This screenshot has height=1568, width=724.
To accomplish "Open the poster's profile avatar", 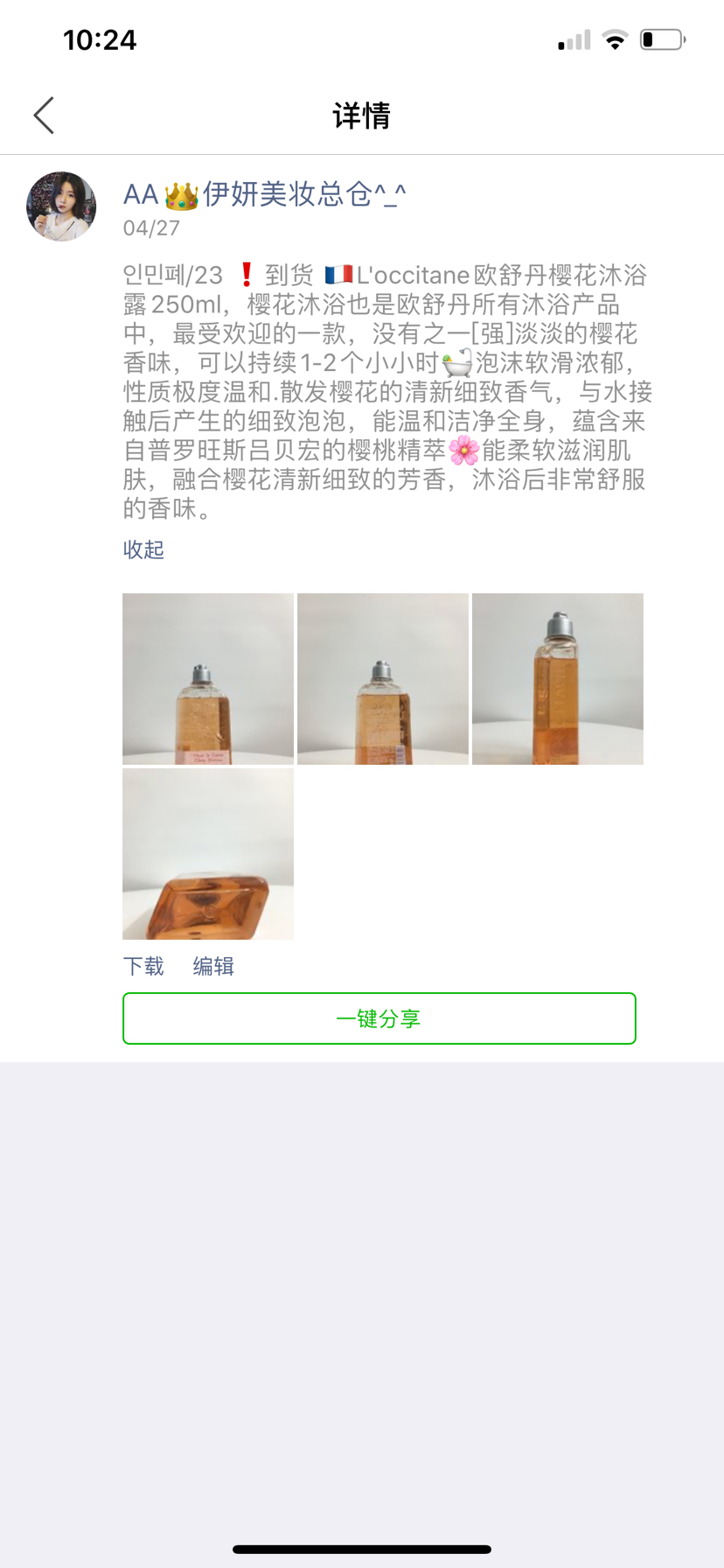I will pos(61,206).
